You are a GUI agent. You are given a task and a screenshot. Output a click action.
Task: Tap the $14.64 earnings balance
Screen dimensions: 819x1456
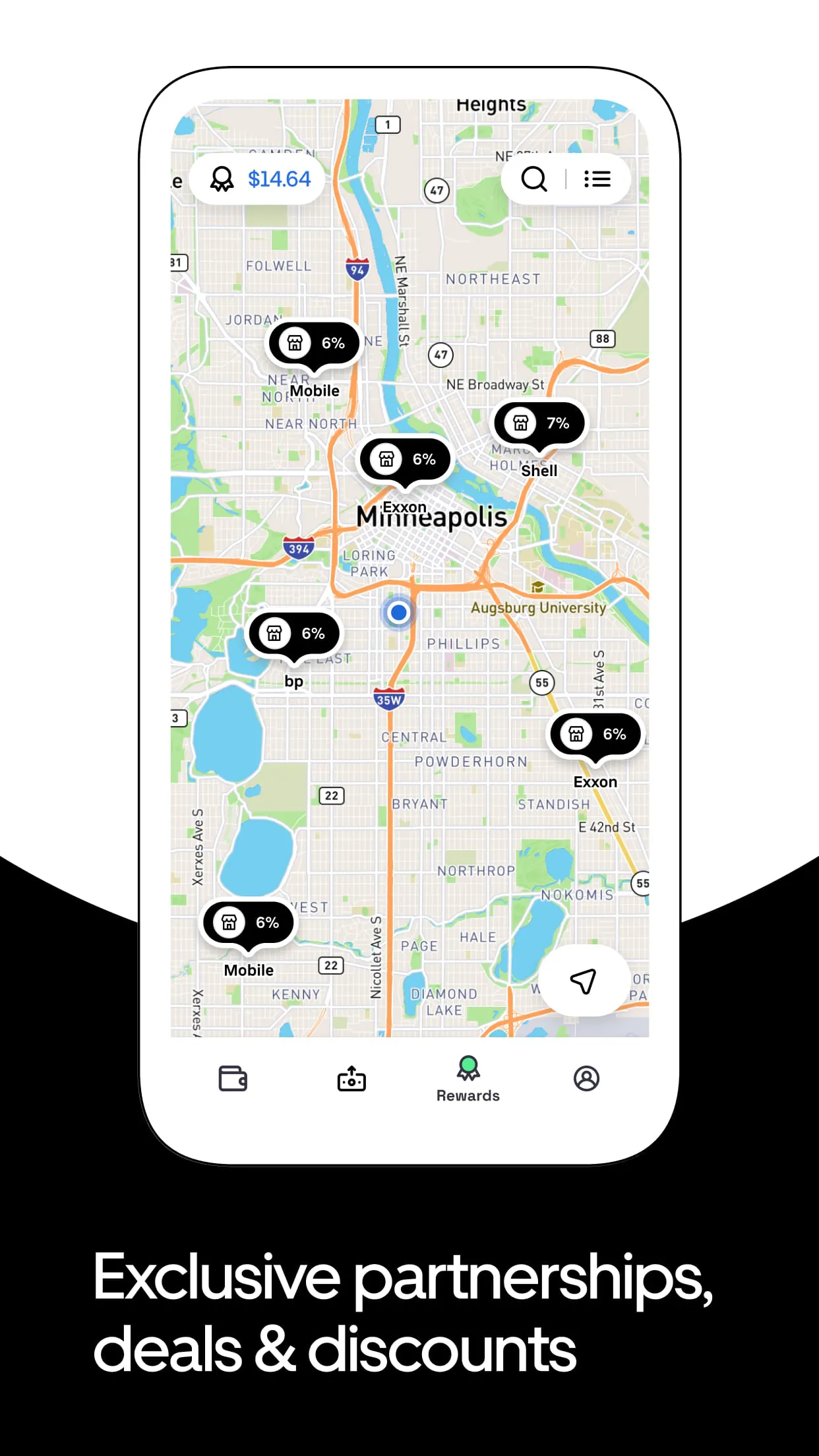(x=278, y=177)
